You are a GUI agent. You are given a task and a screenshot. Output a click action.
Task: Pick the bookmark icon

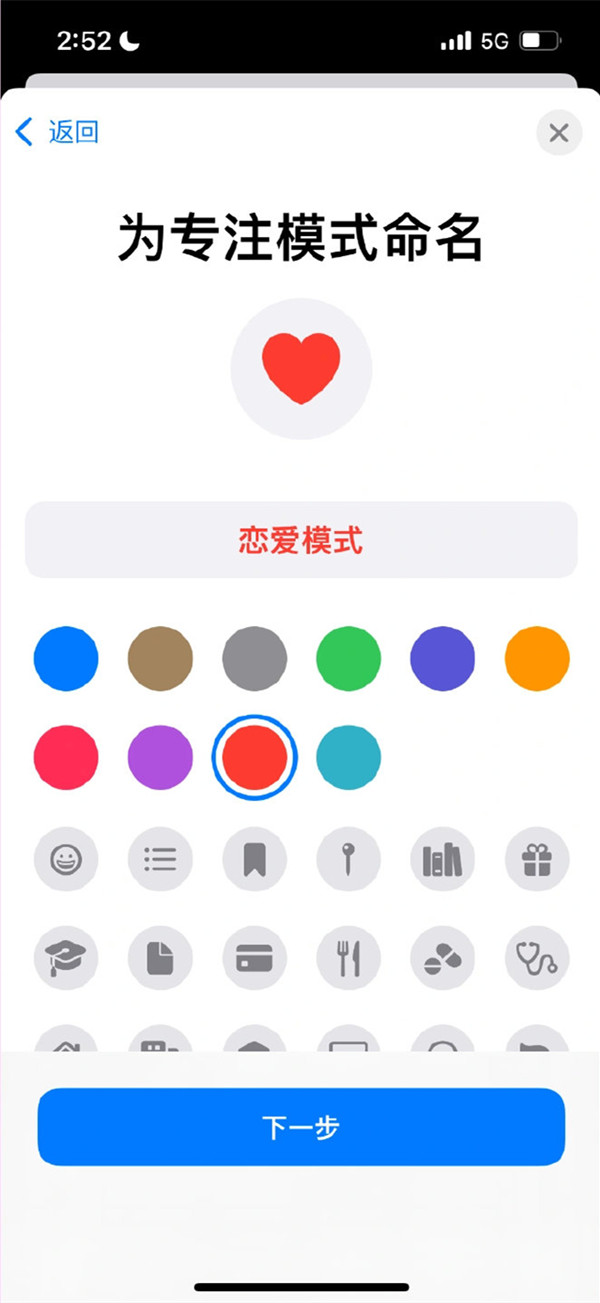[255, 858]
